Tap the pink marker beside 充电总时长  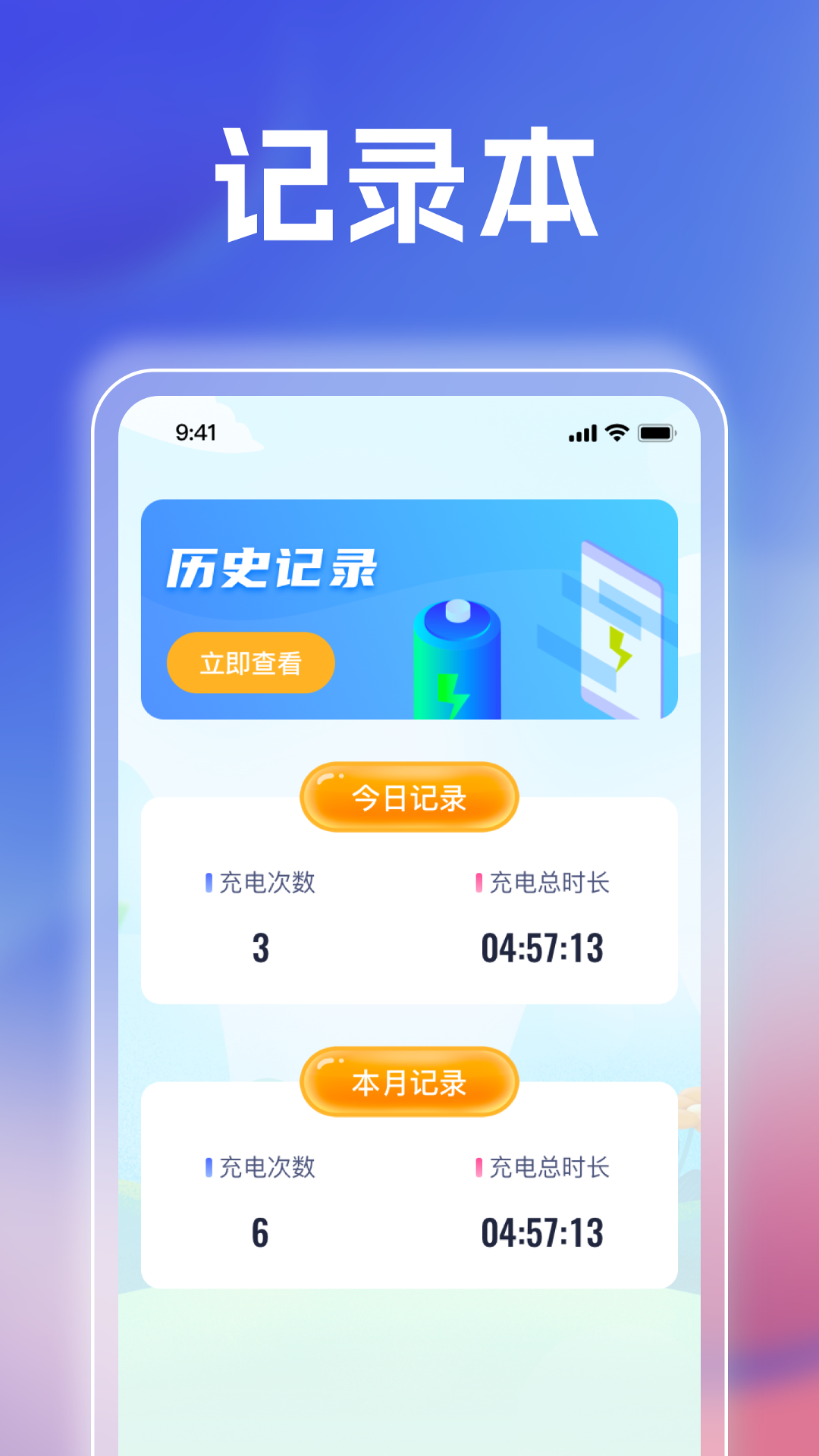tap(479, 882)
